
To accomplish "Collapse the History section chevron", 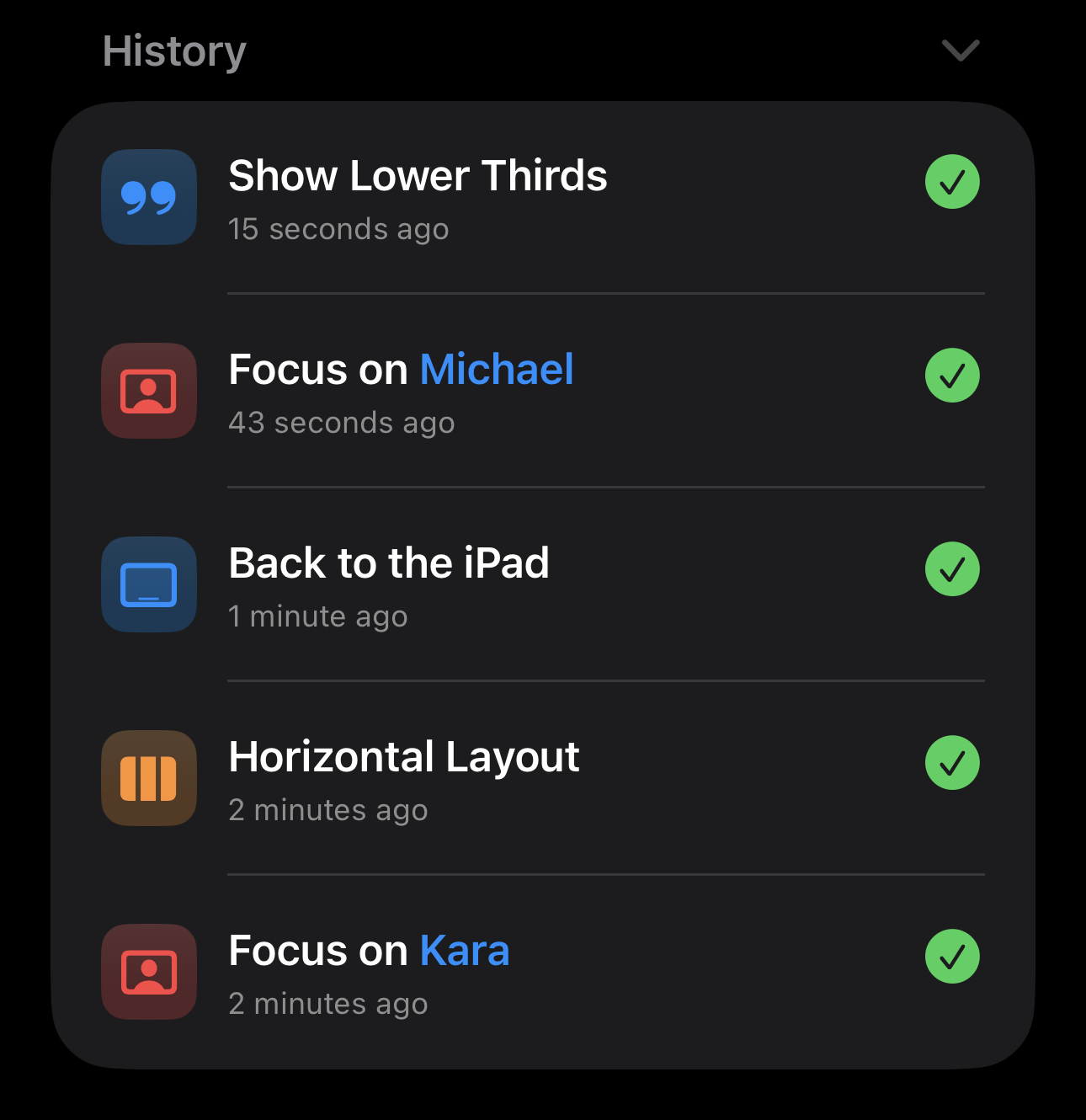I will pyautogui.click(x=960, y=51).
